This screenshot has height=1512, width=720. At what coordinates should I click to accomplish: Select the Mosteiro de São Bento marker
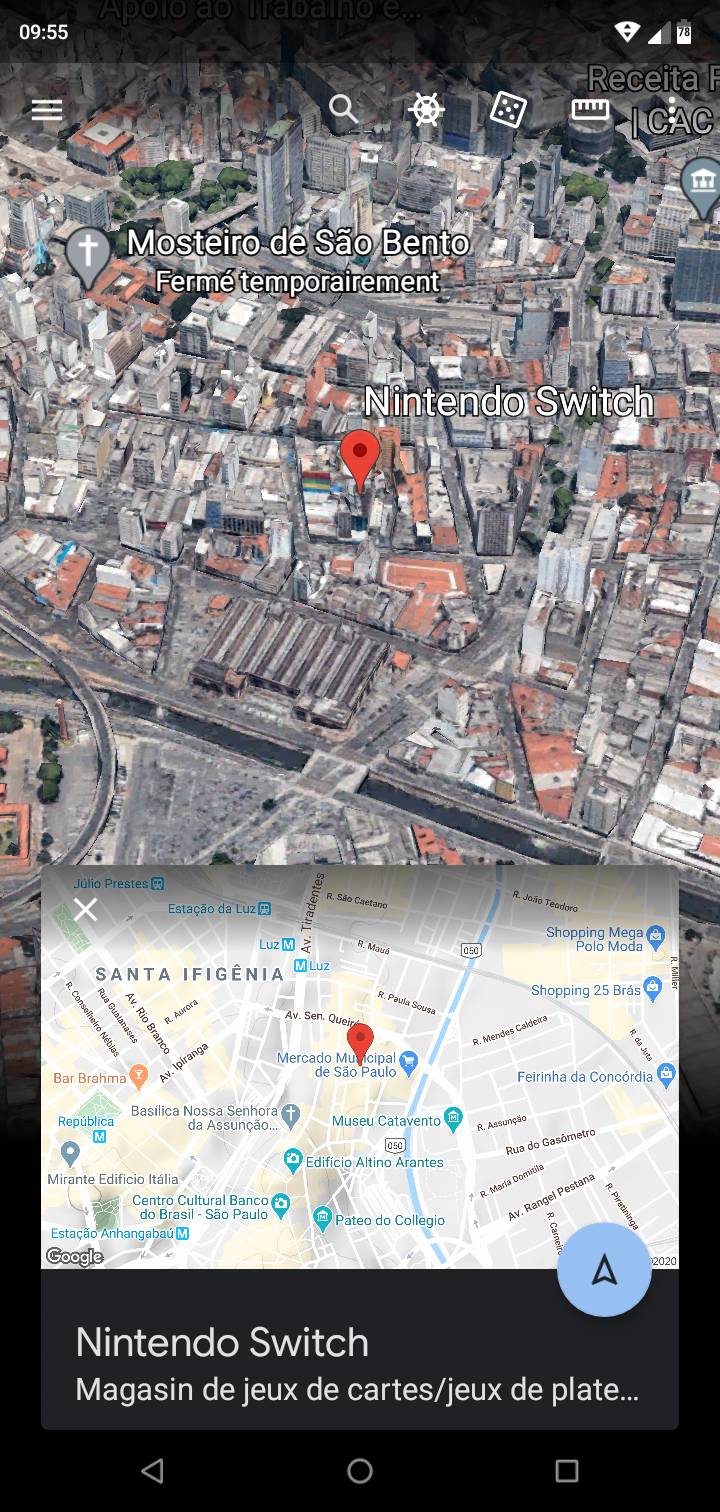[x=88, y=253]
